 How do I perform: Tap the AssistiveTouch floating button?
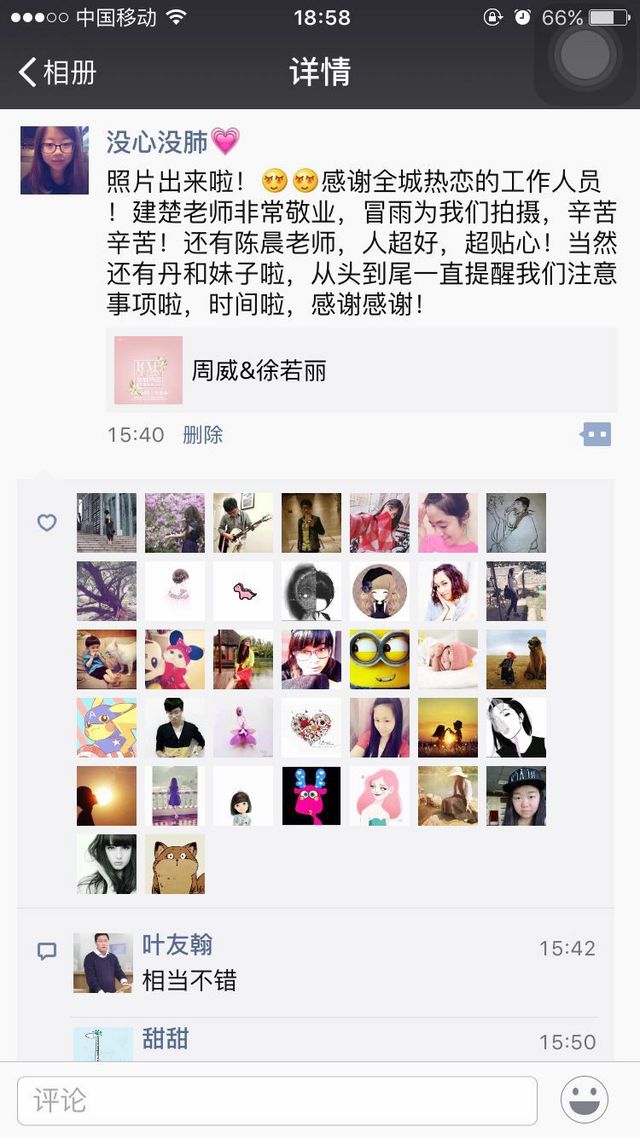pos(586,56)
